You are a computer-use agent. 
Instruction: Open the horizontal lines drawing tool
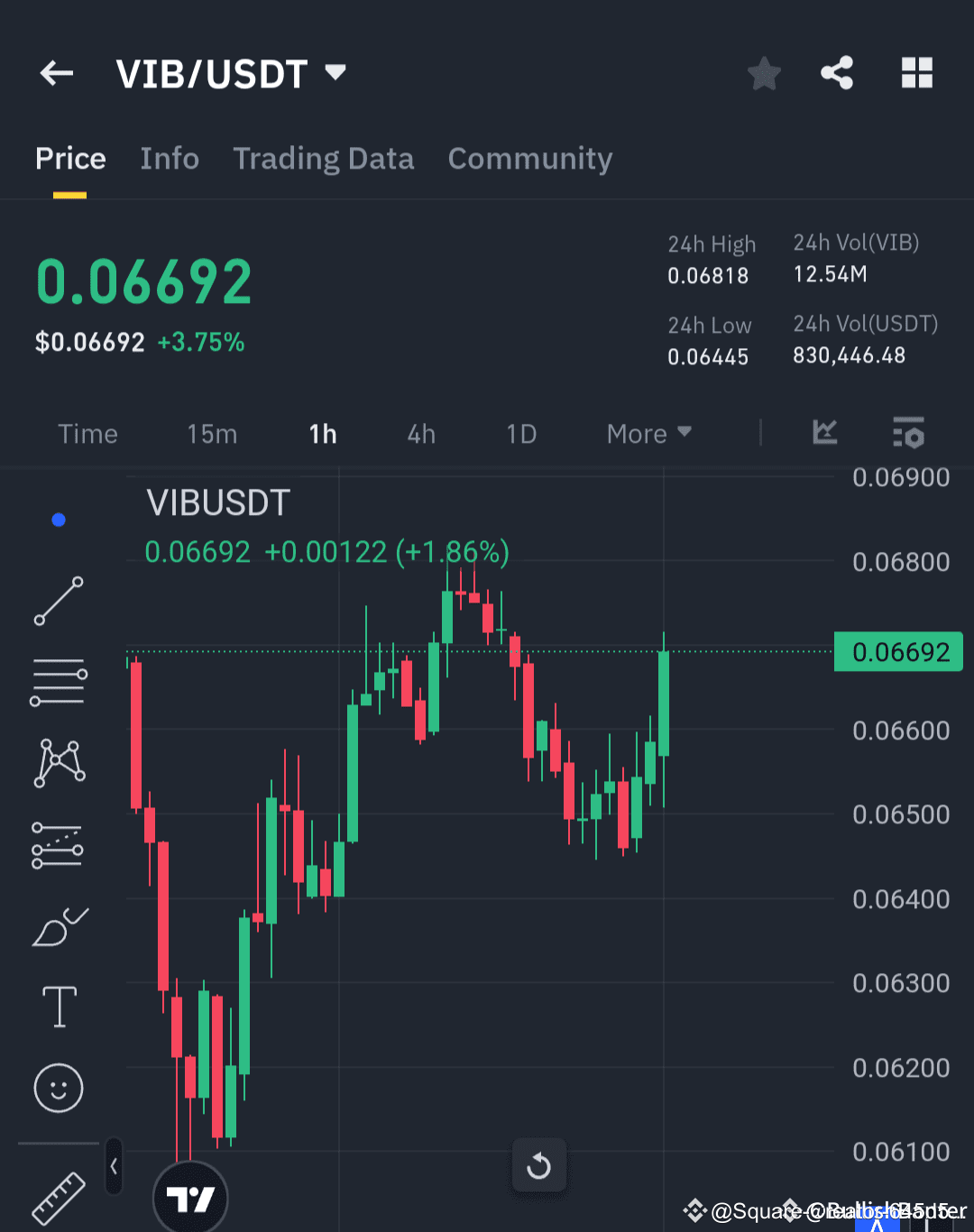coord(58,681)
